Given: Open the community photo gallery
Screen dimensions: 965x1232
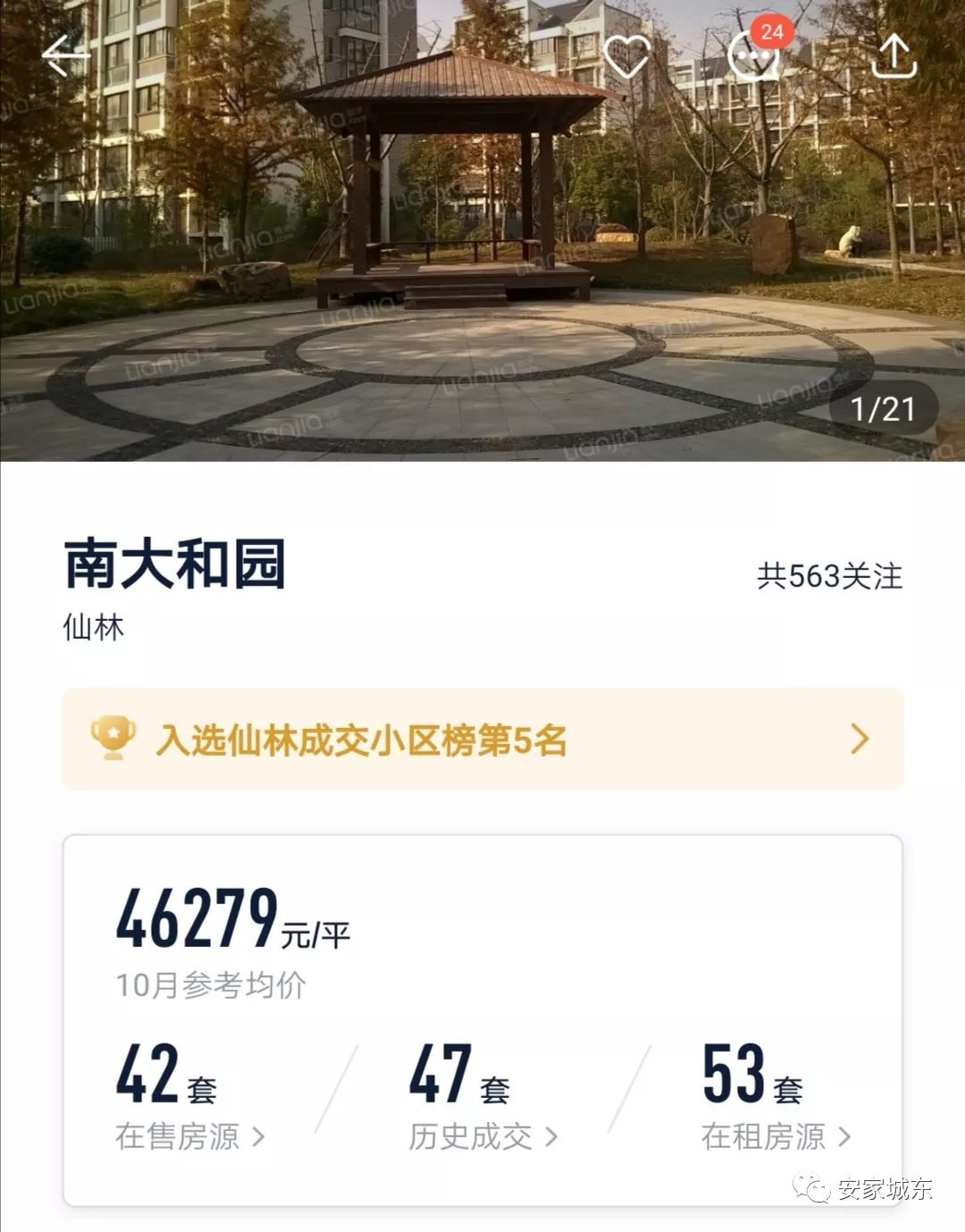Looking at the screenshot, I should point(482,268).
